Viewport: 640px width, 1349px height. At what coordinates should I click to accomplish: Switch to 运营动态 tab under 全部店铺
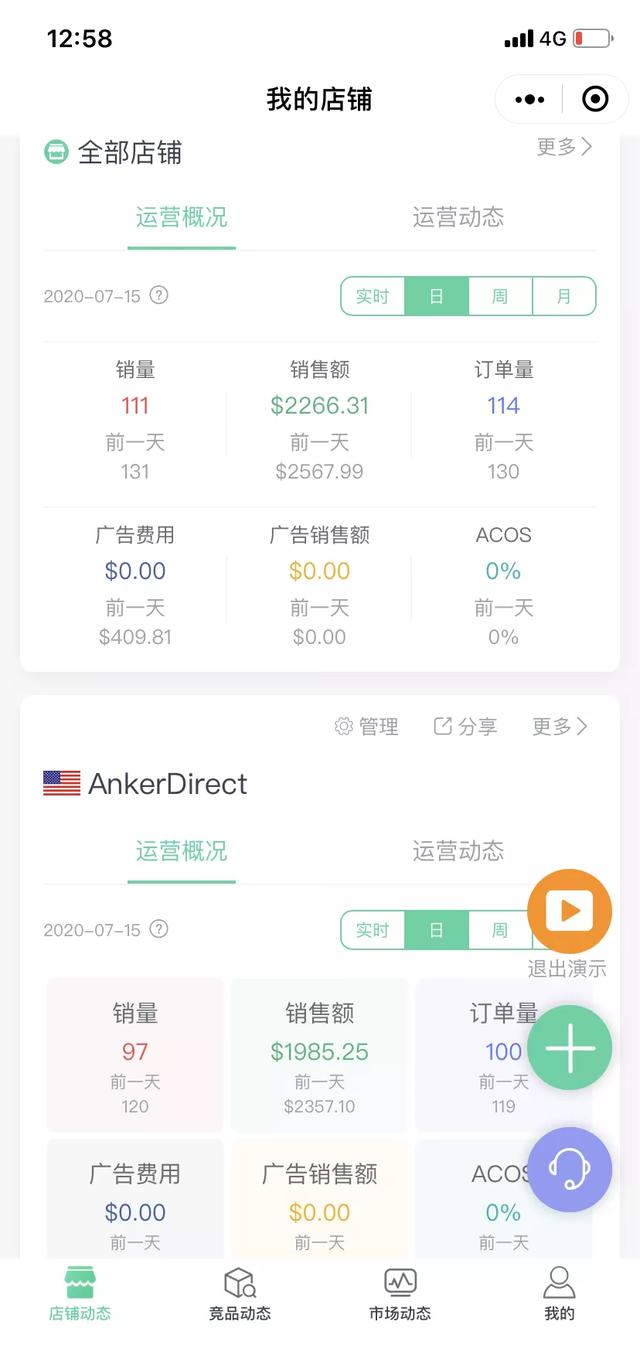[x=458, y=217]
